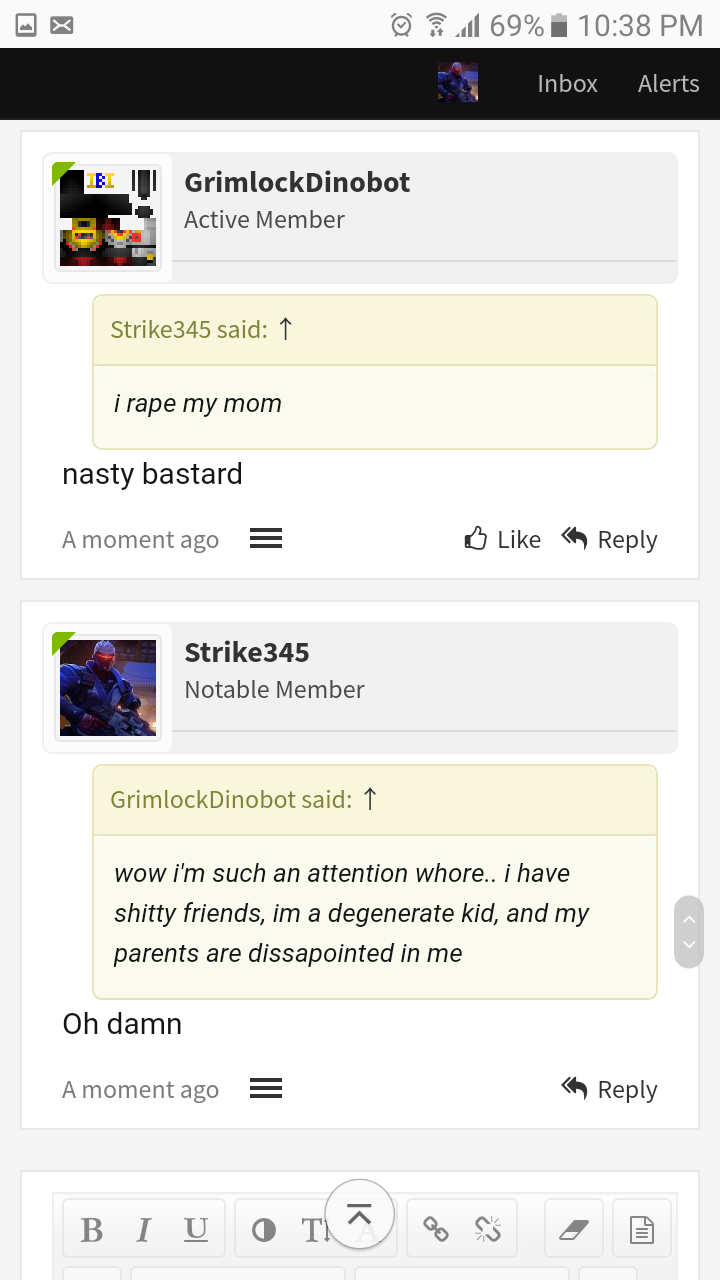This screenshot has width=720, height=1280.
Task: Open Strike345's profile picture in the post
Action: point(108,688)
